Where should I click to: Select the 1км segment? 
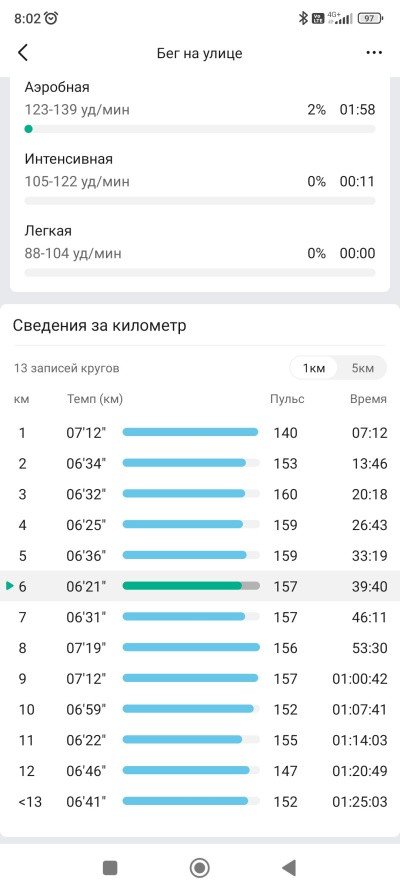[314, 368]
